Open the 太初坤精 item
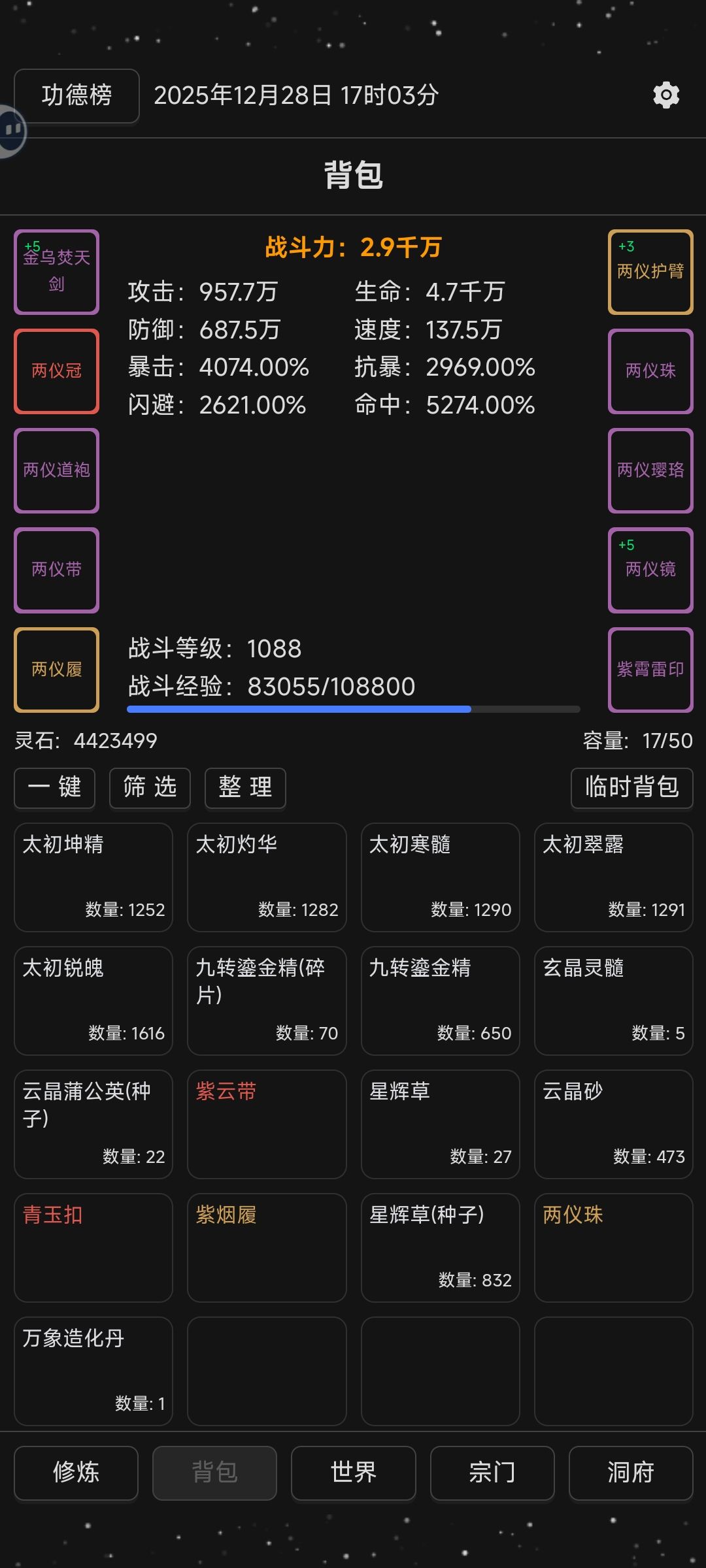The height and width of the screenshot is (1568, 706). pos(93,877)
